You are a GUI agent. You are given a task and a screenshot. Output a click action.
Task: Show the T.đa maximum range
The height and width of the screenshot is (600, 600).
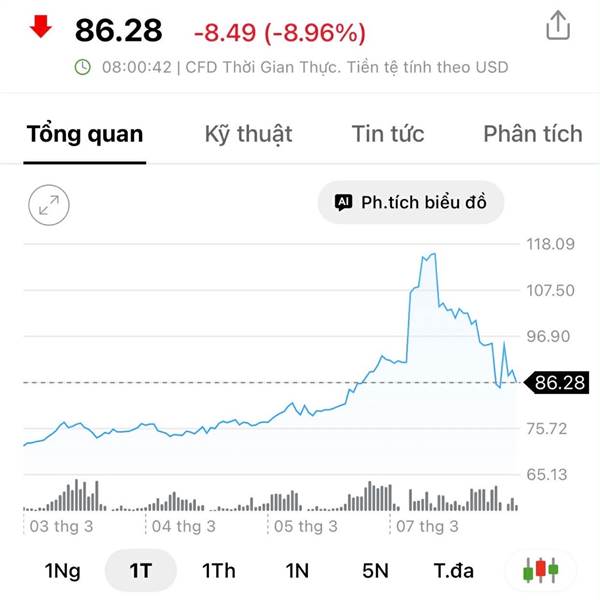tap(454, 571)
